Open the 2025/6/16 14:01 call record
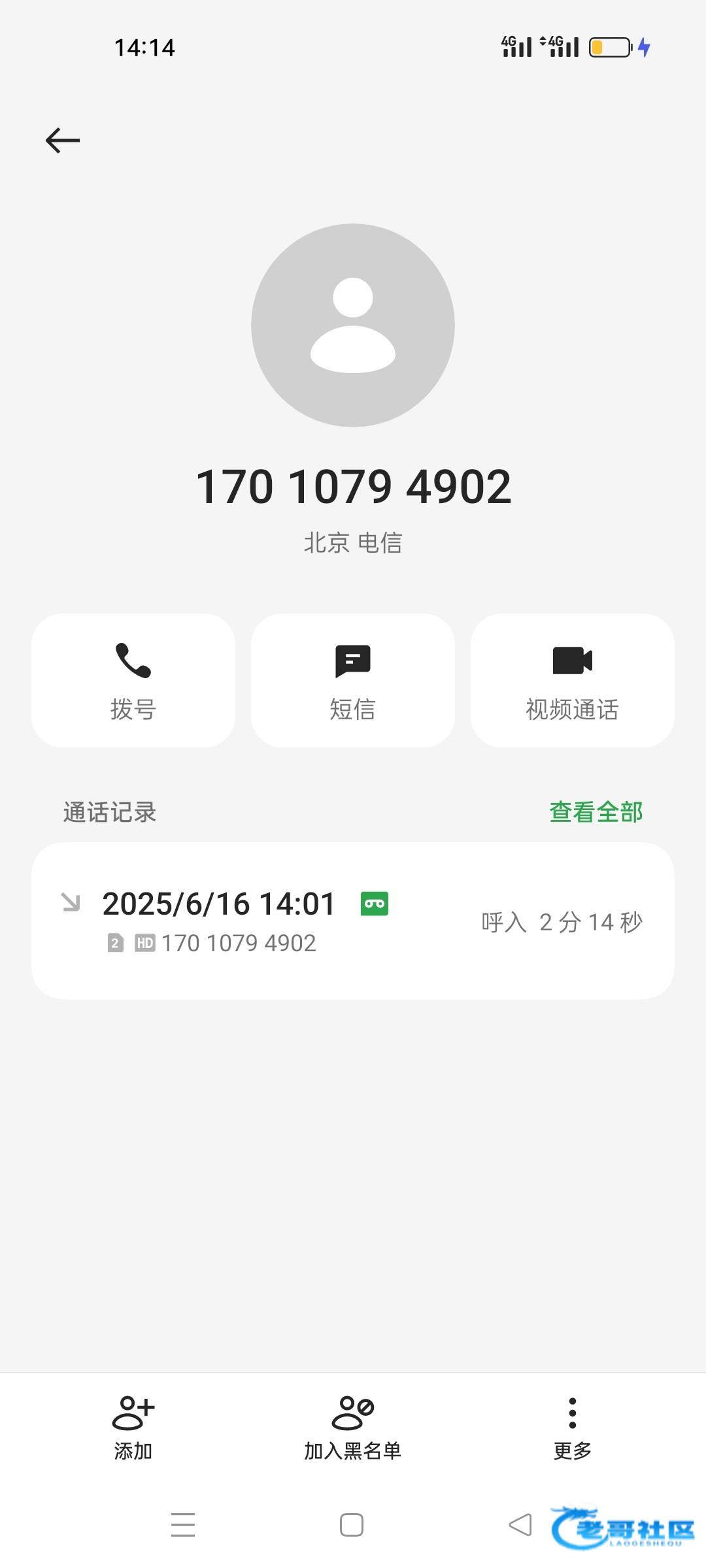Viewport: 706px width, 1568px height. click(353, 921)
